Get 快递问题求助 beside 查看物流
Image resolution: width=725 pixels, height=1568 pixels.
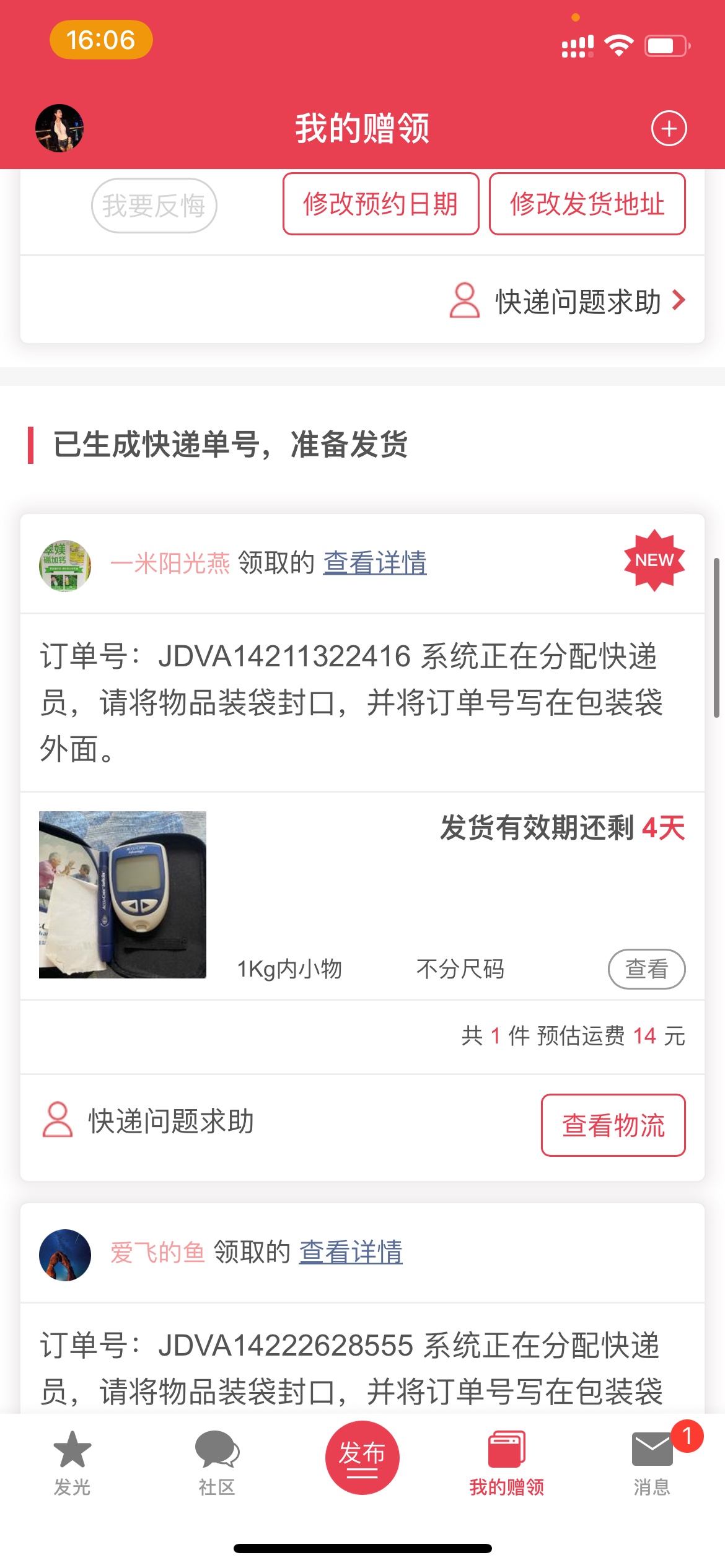[149, 1122]
